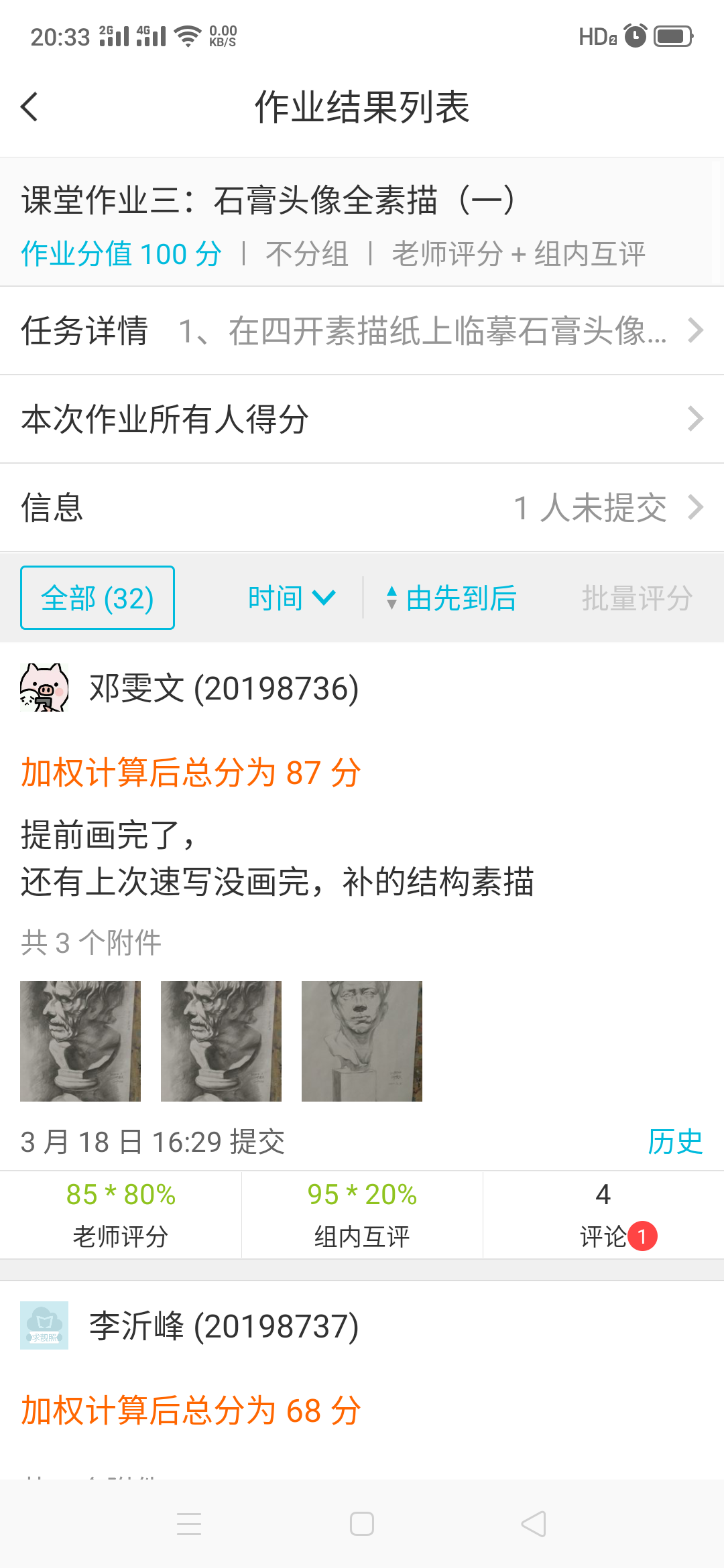Viewport: 724px width, 1568px height.
Task: Open first attachment image of 邓雯文
Action: [80, 1041]
